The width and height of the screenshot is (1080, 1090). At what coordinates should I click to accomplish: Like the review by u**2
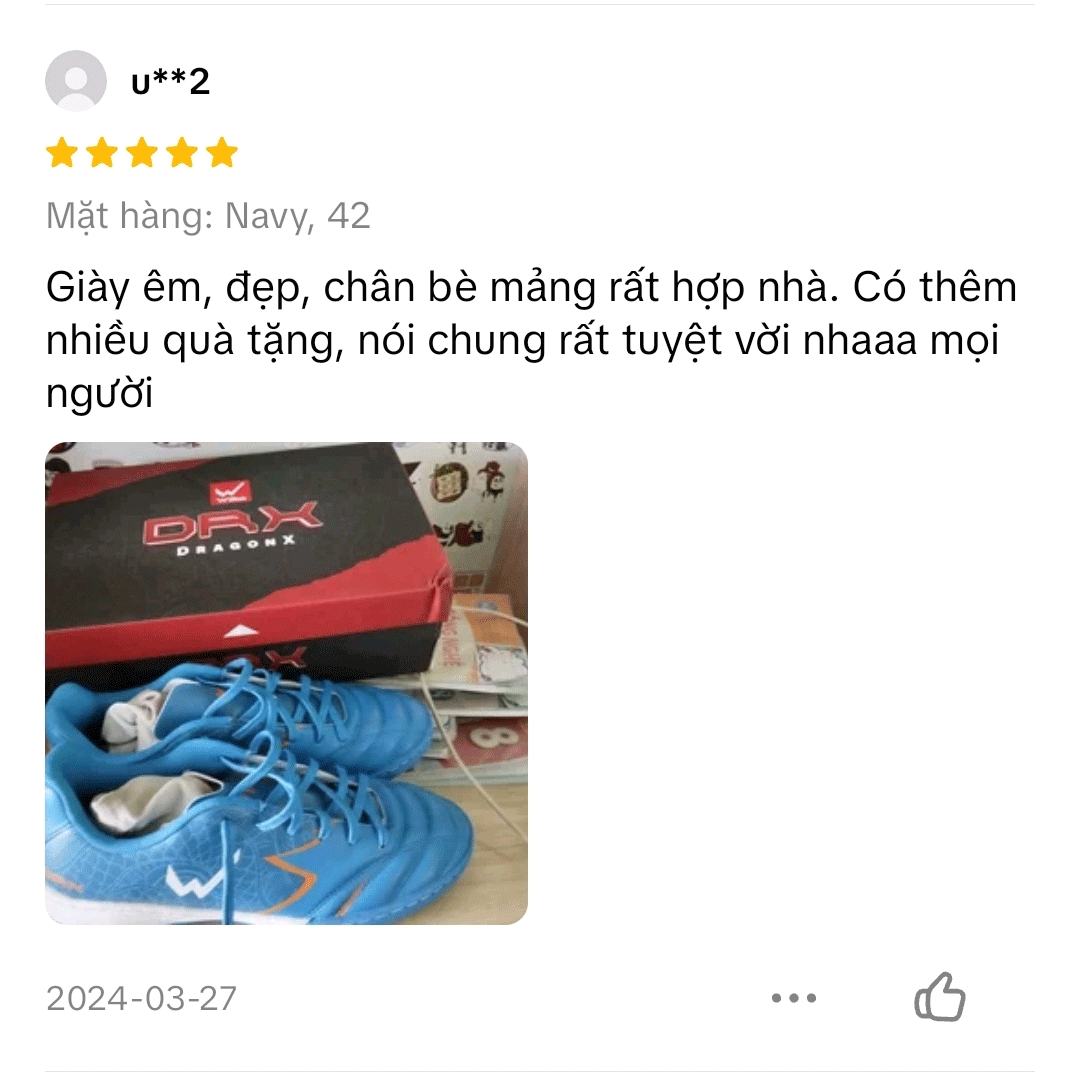tap(940, 997)
